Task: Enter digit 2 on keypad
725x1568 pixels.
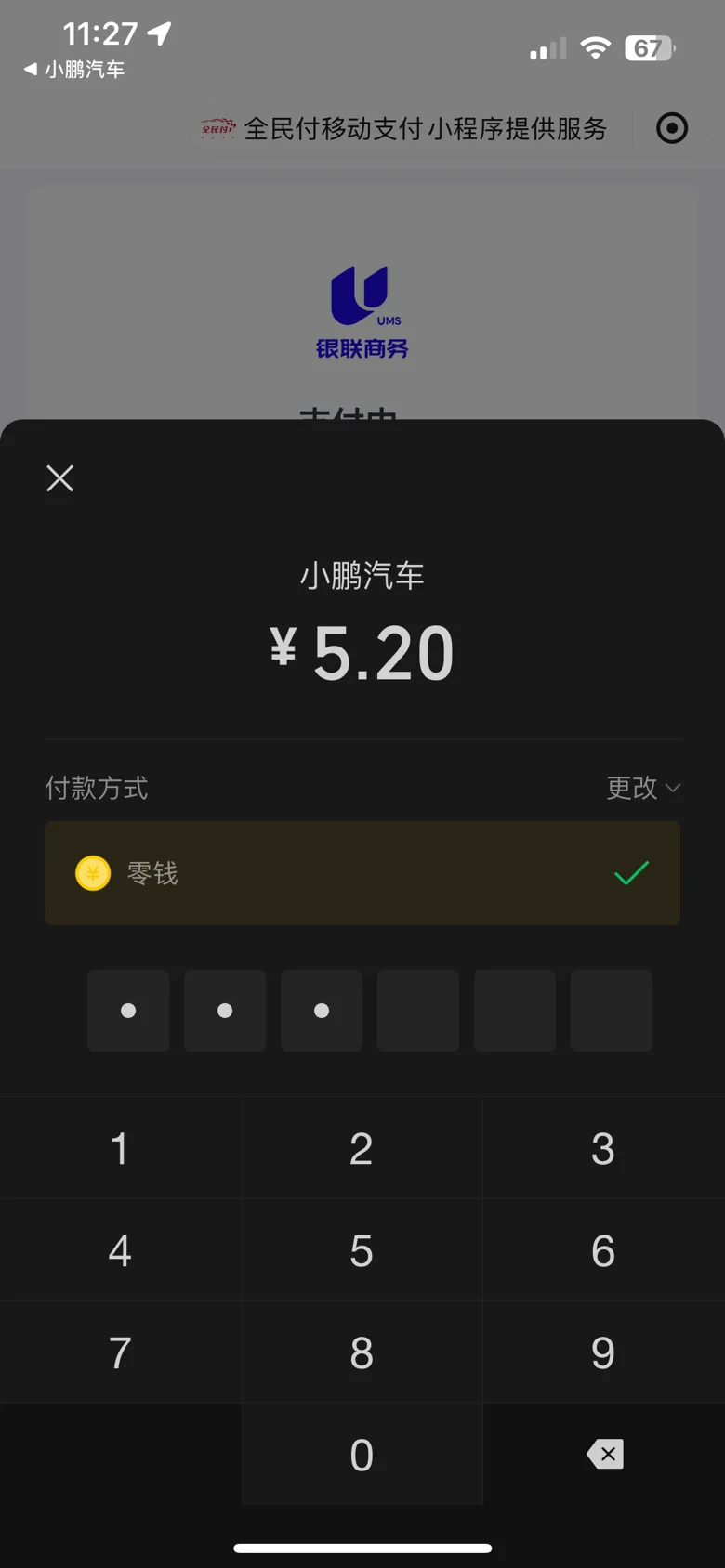Action: 362,1149
